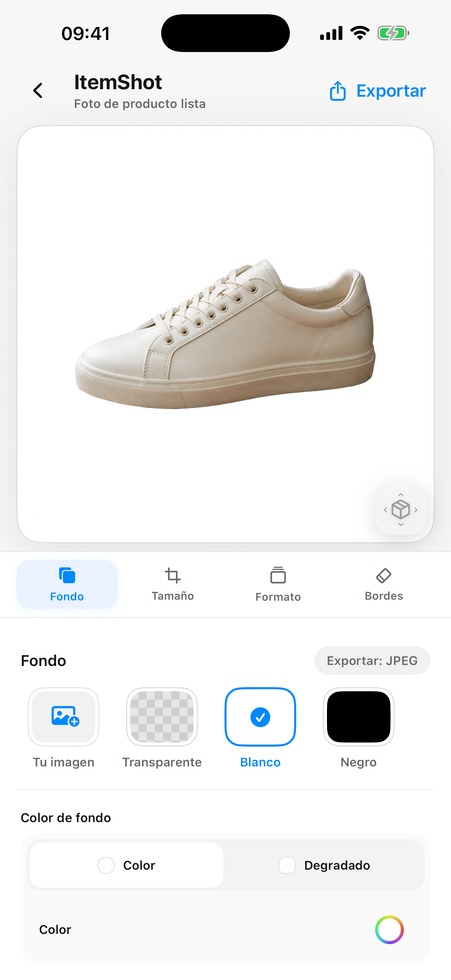Tap Exportar to export the photo
The width and height of the screenshot is (451, 980).
[x=377, y=91]
